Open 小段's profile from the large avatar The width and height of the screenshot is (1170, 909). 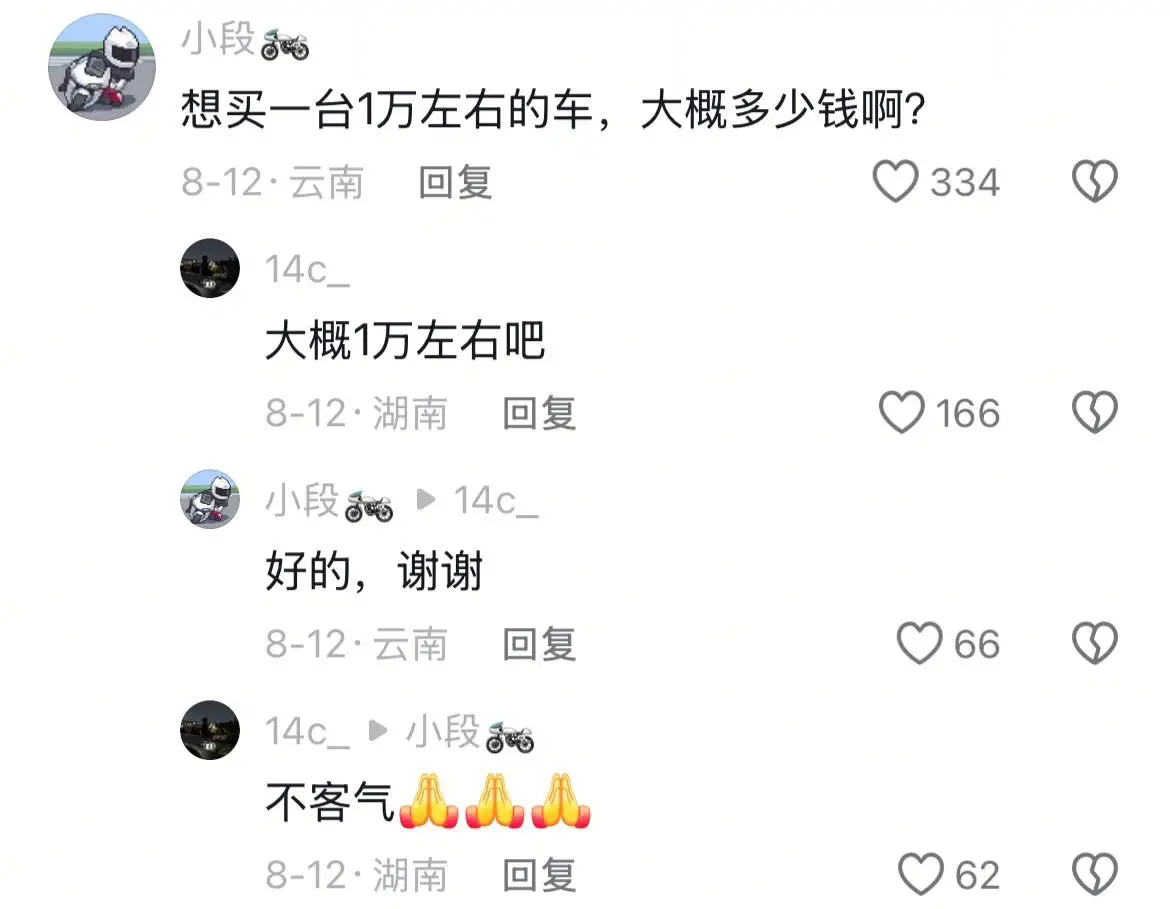[x=102, y=67]
